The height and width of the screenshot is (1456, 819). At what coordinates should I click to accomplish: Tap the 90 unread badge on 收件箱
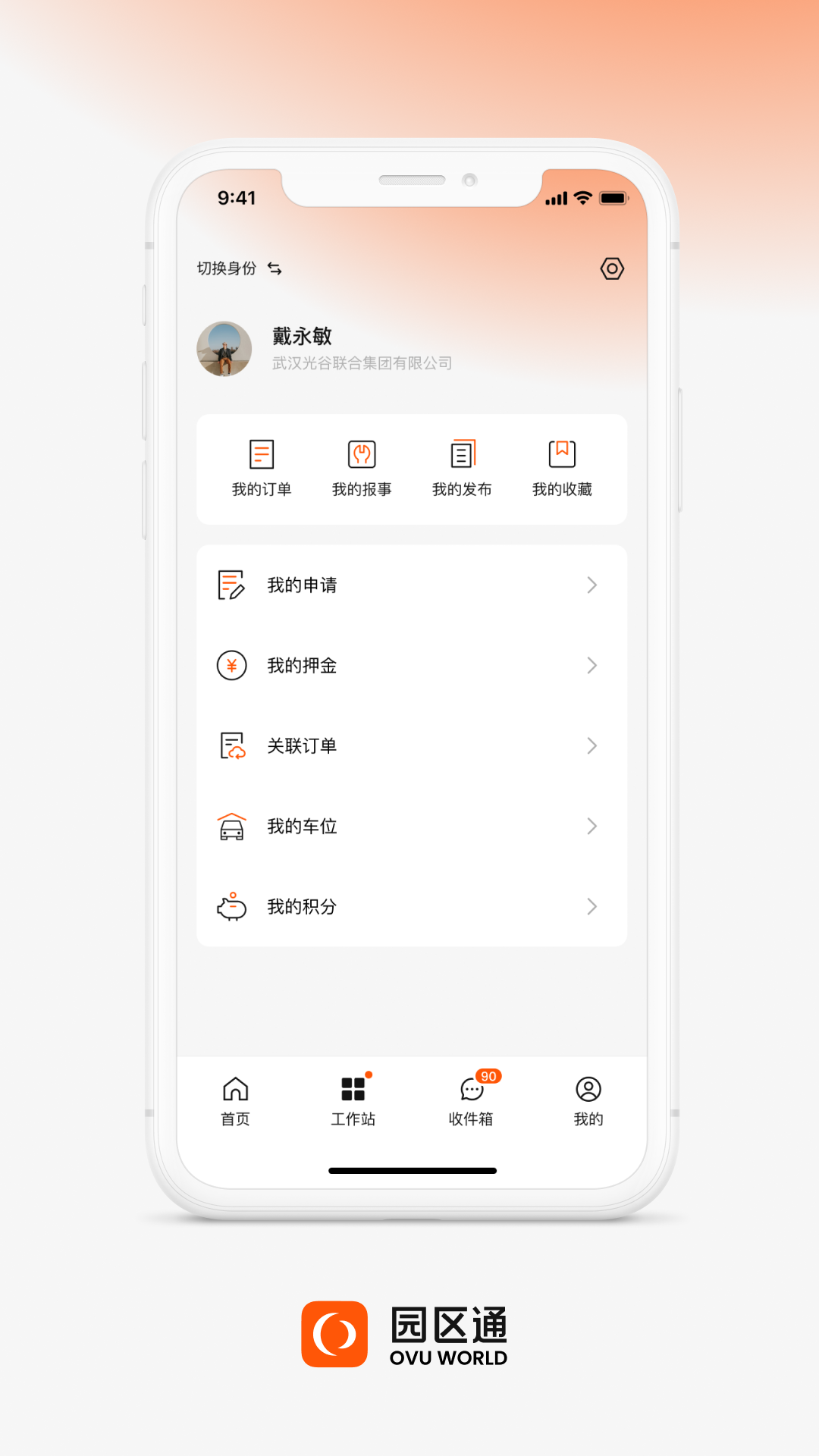click(489, 1076)
